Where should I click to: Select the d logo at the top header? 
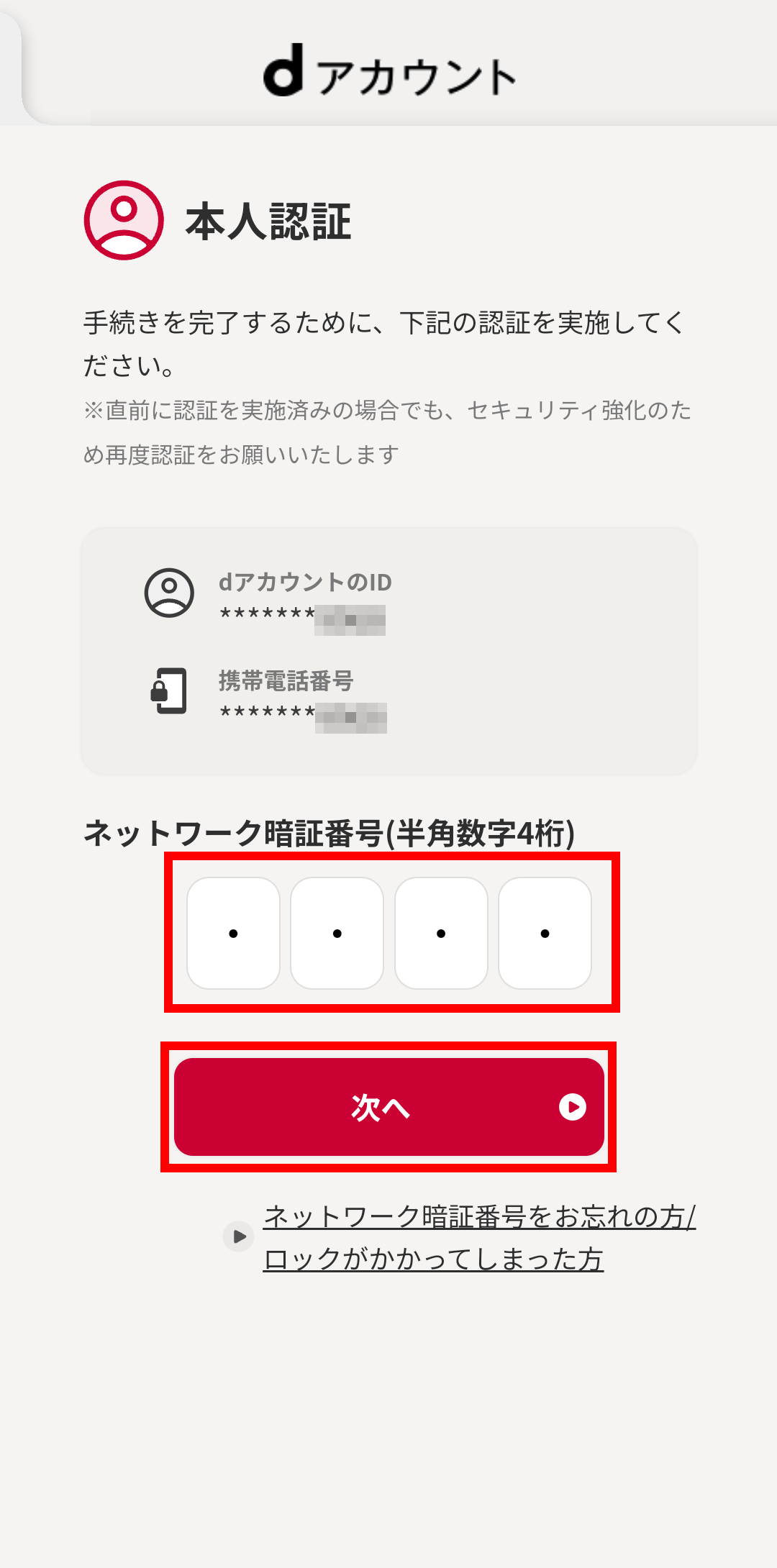(x=284, y=72)
